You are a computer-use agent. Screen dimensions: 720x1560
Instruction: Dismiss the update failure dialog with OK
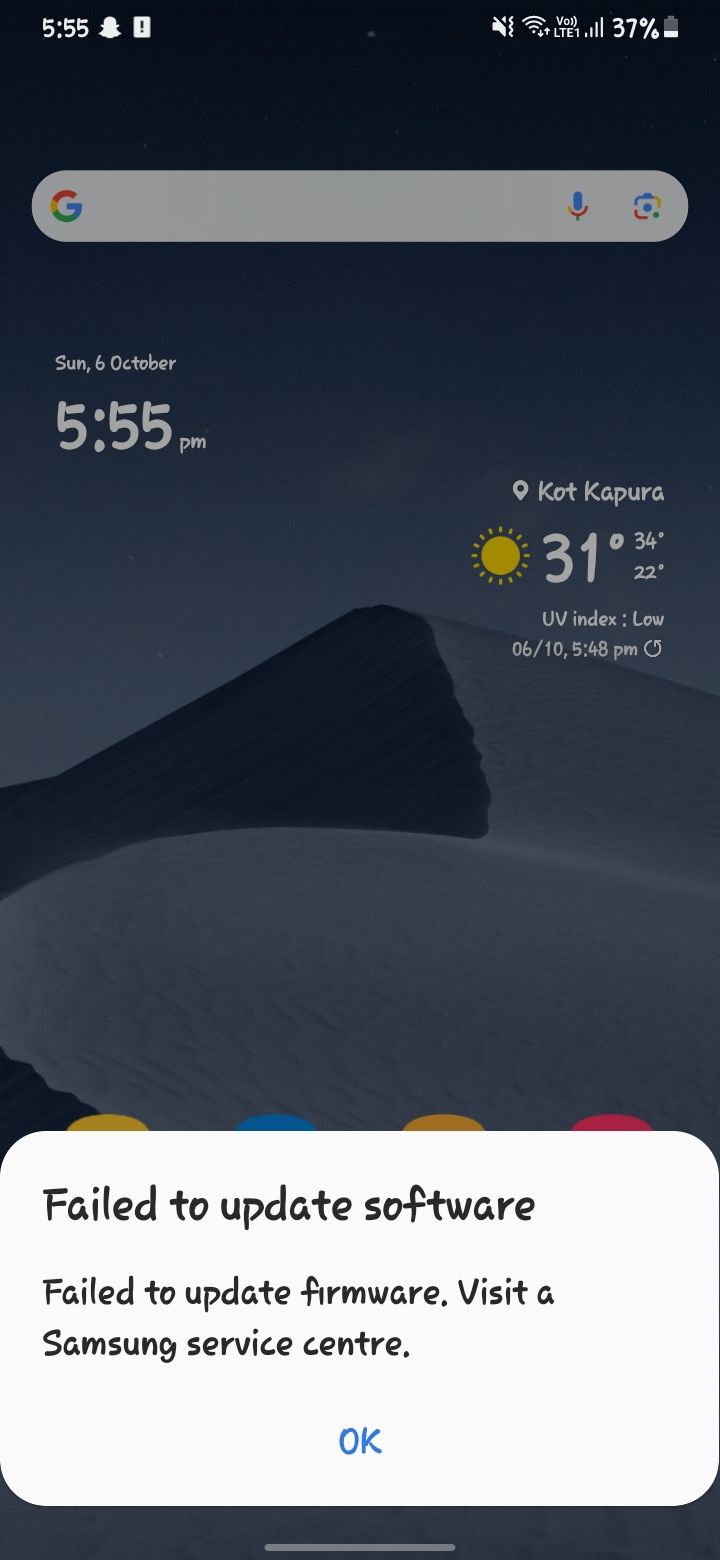click(360, 1441)
